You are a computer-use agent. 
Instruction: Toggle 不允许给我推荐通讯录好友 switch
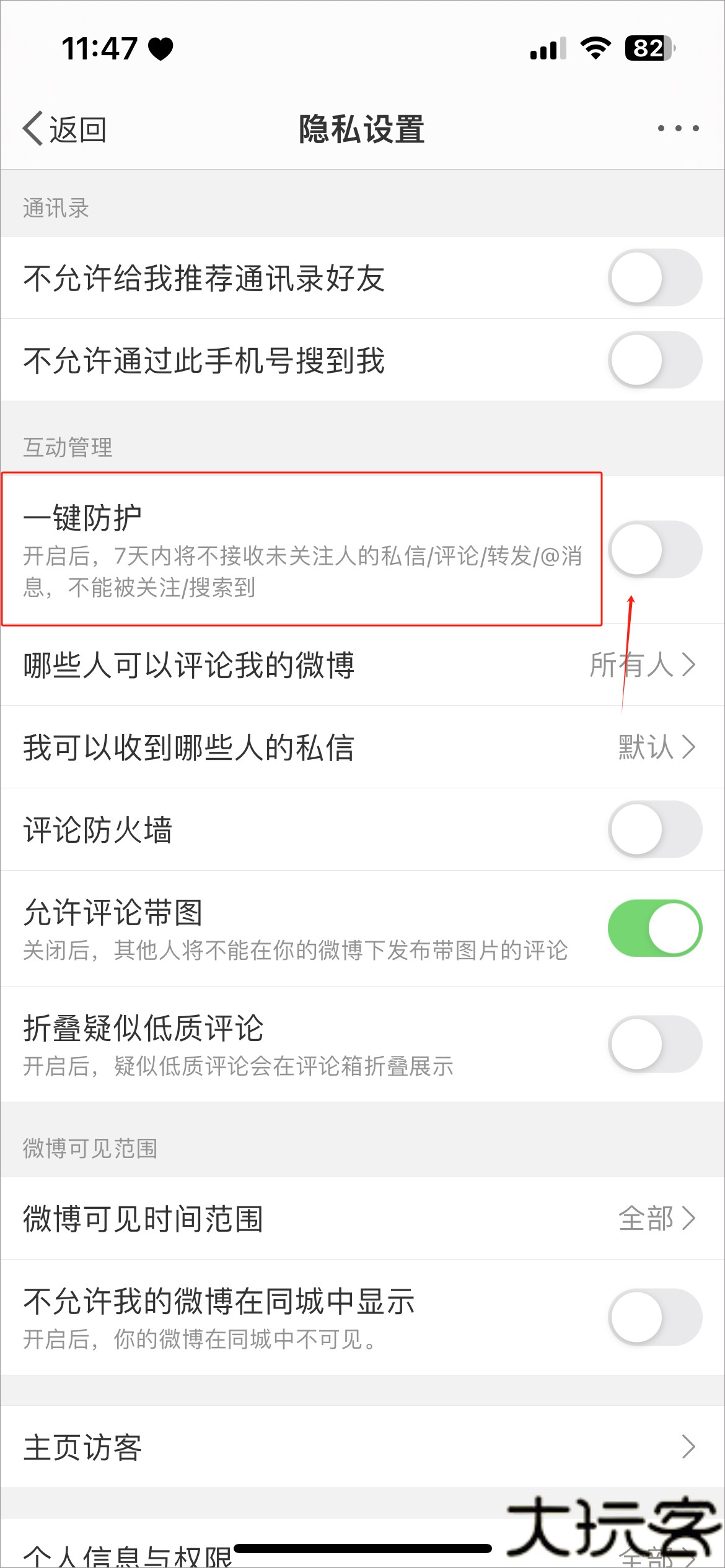pyautogui.click(x=655, y=277)
